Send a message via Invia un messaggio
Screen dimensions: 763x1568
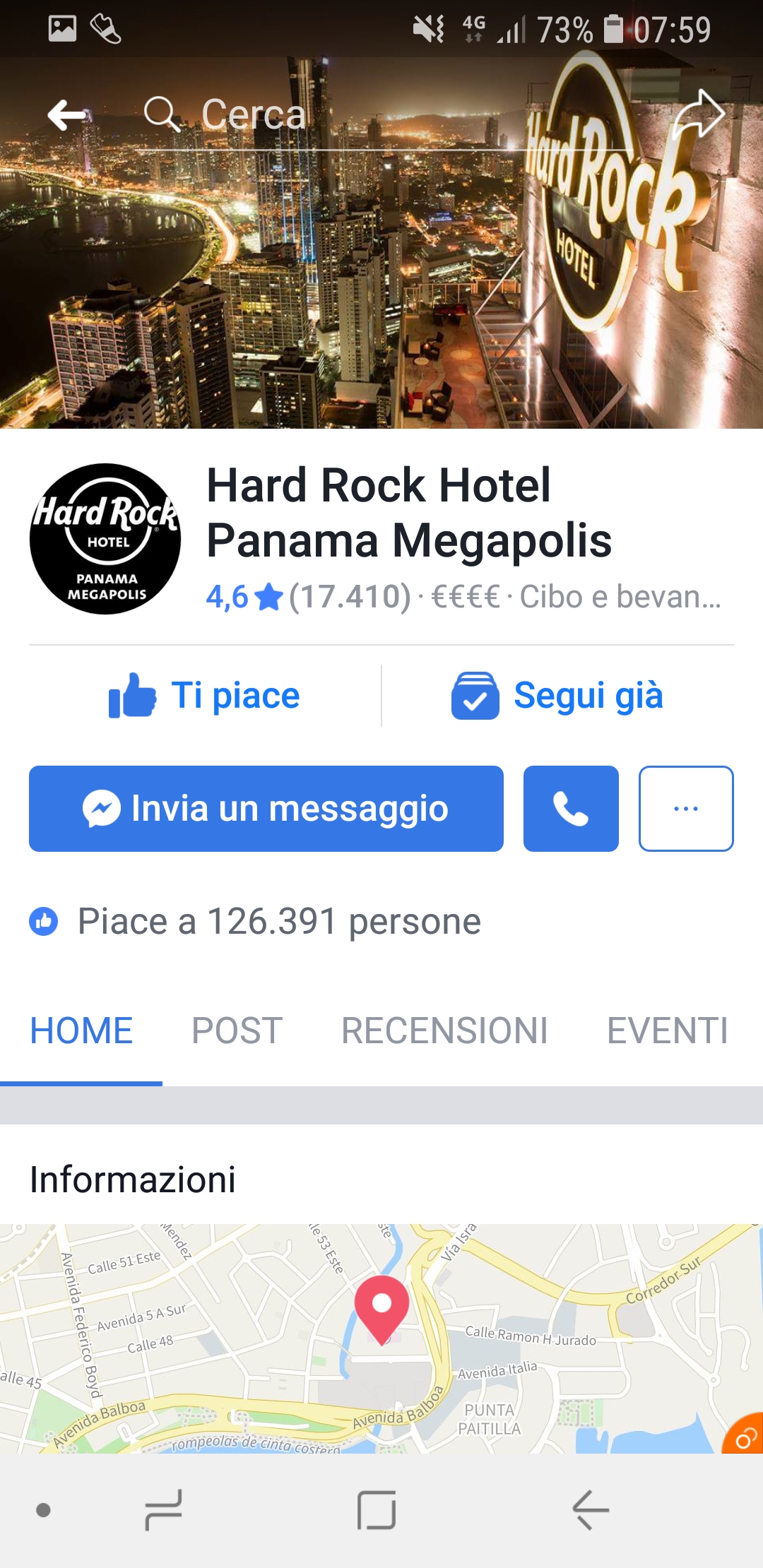266,809
